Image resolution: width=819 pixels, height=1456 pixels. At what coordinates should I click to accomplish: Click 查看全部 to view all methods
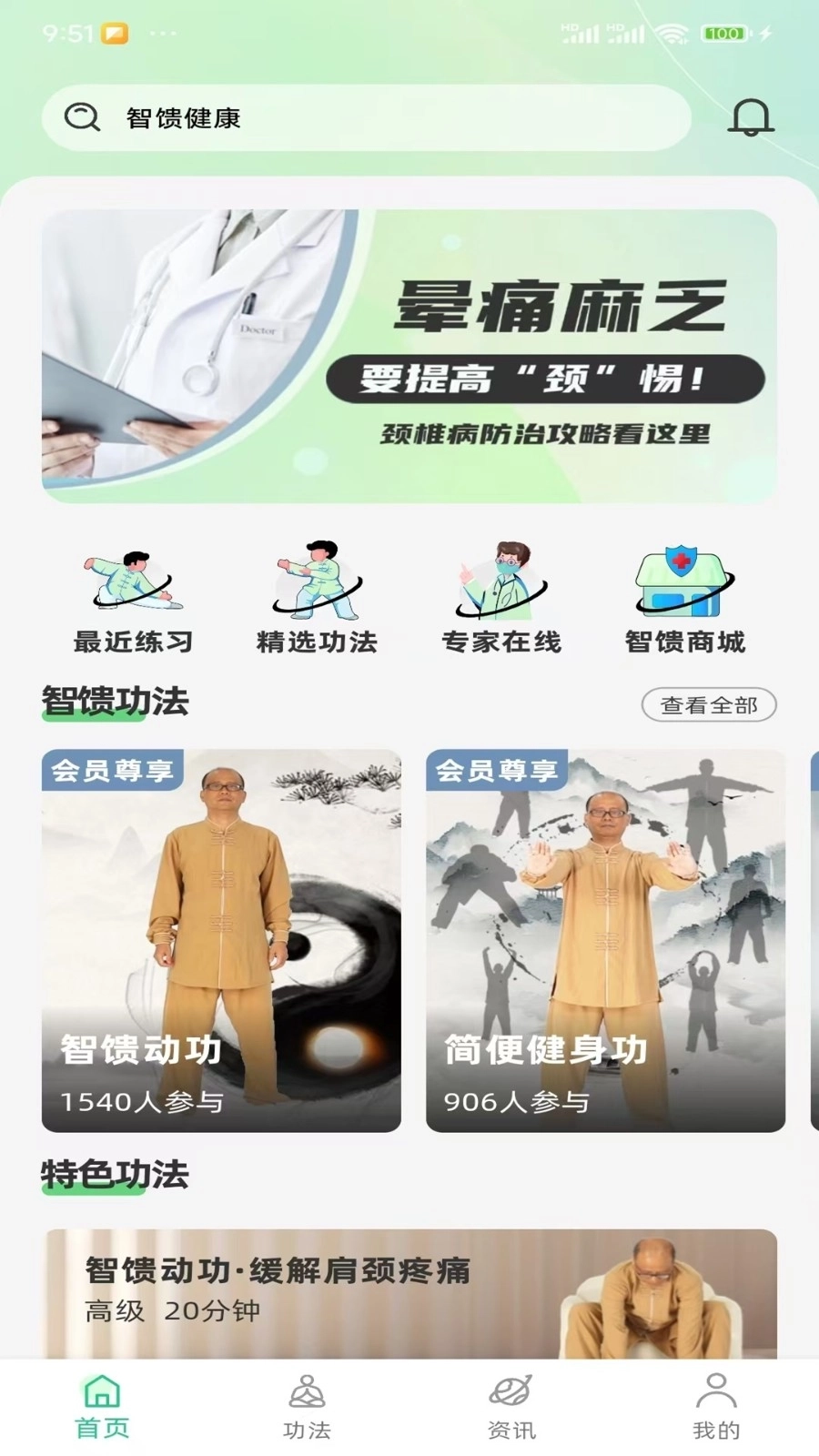pos(710,704)
